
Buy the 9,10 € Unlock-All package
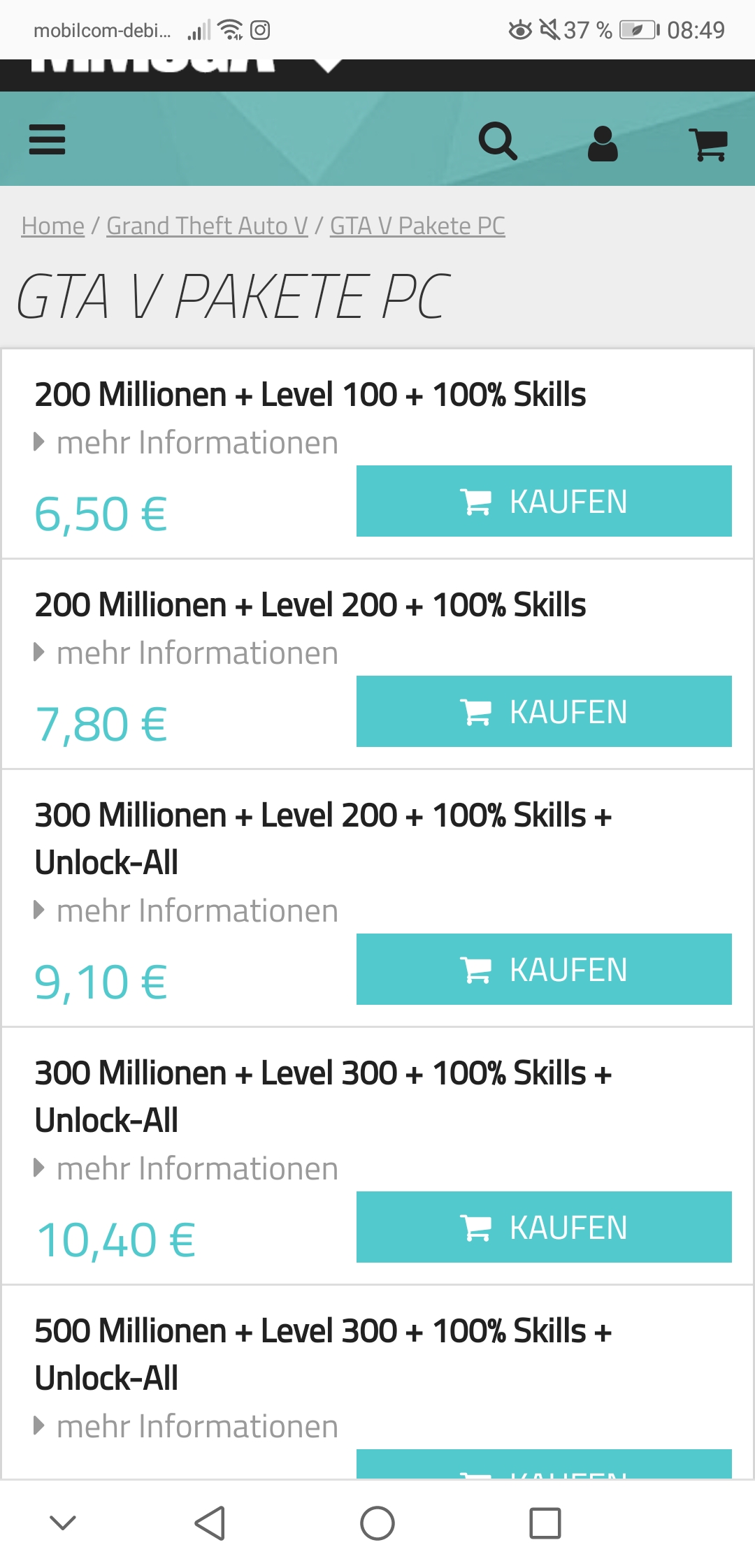(544, 969)
